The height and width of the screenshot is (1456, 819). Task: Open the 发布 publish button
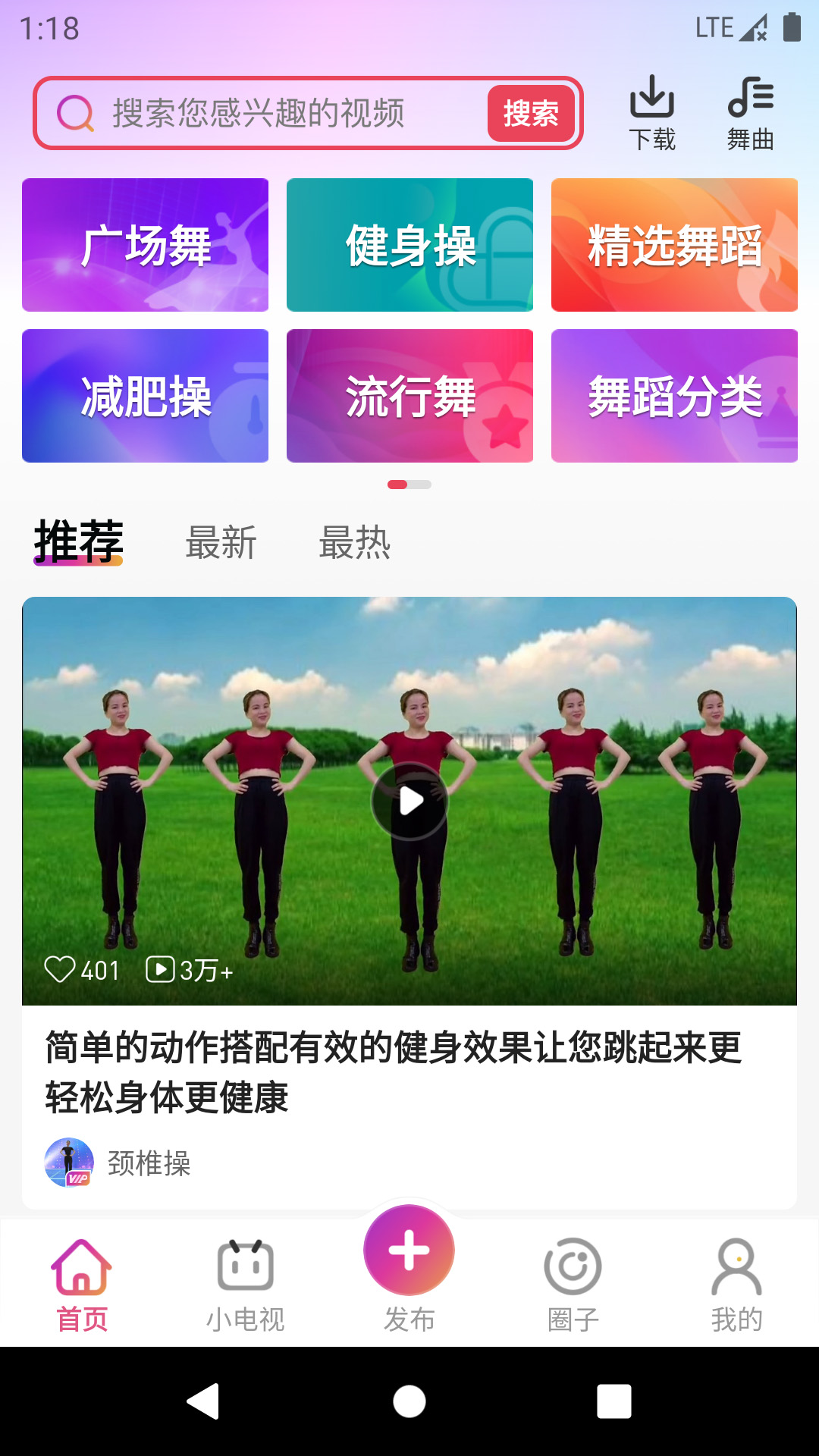pos(409,1250)
